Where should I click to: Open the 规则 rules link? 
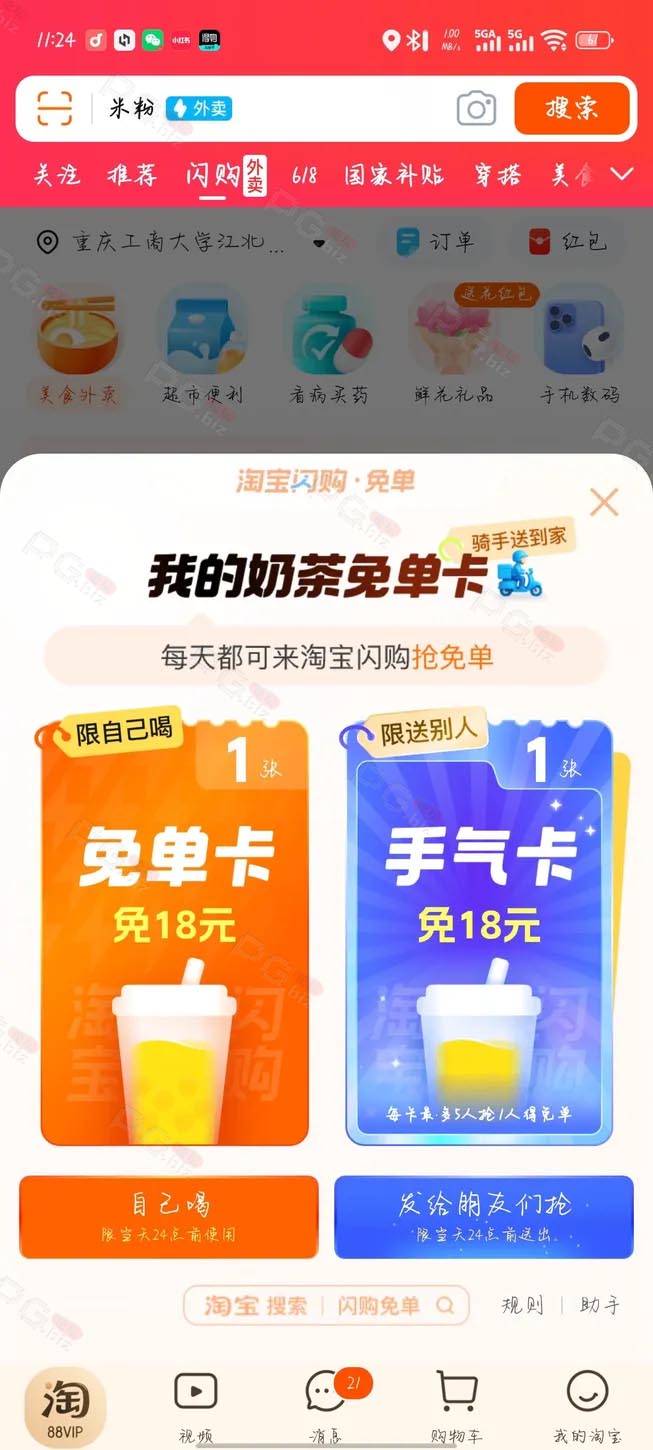(x=522, y=1306)
